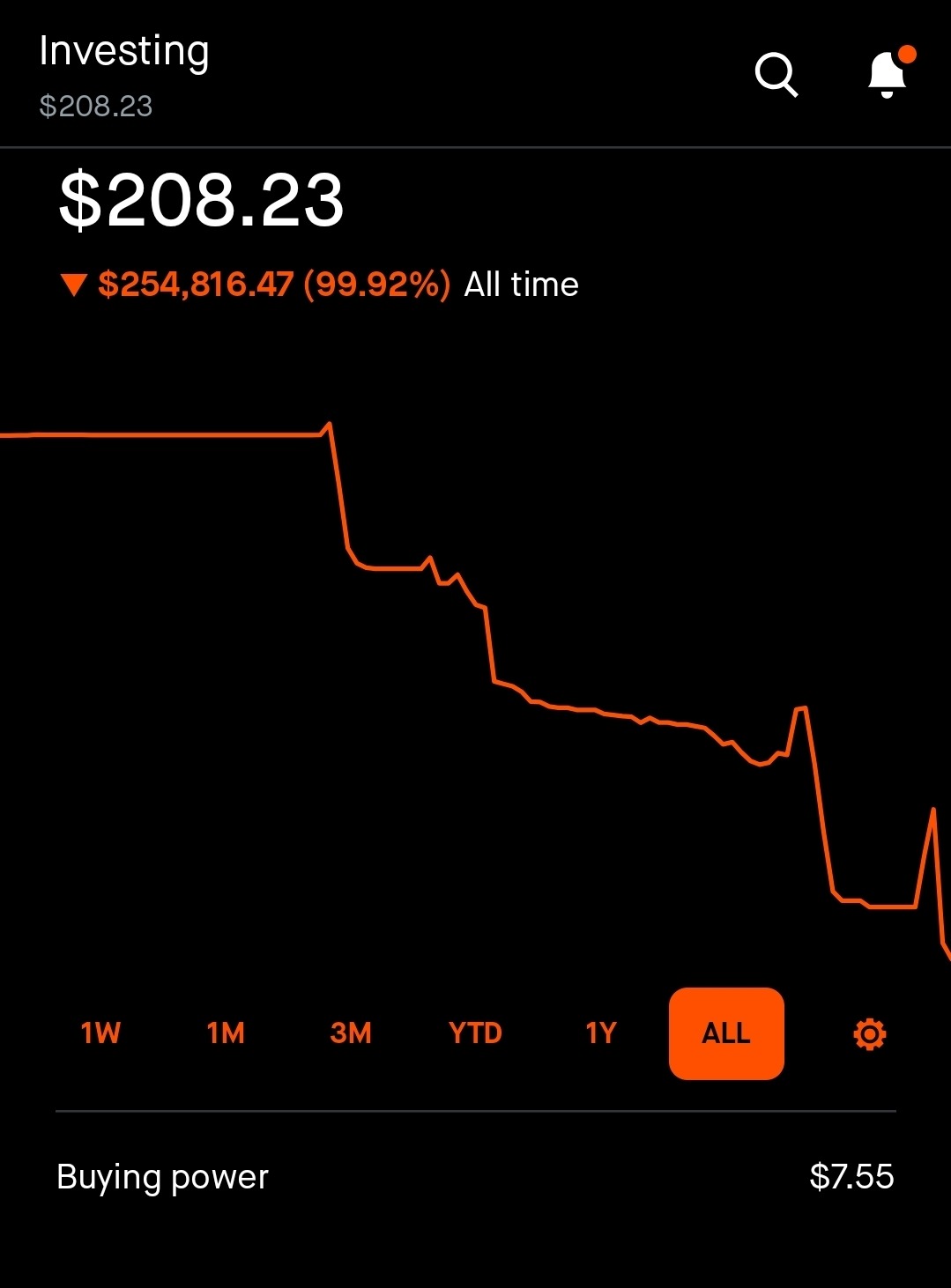Tap the gear icon beside the timeframe buttons
The width and height of the screenshot is (951, 1288).
(869, 1033)
